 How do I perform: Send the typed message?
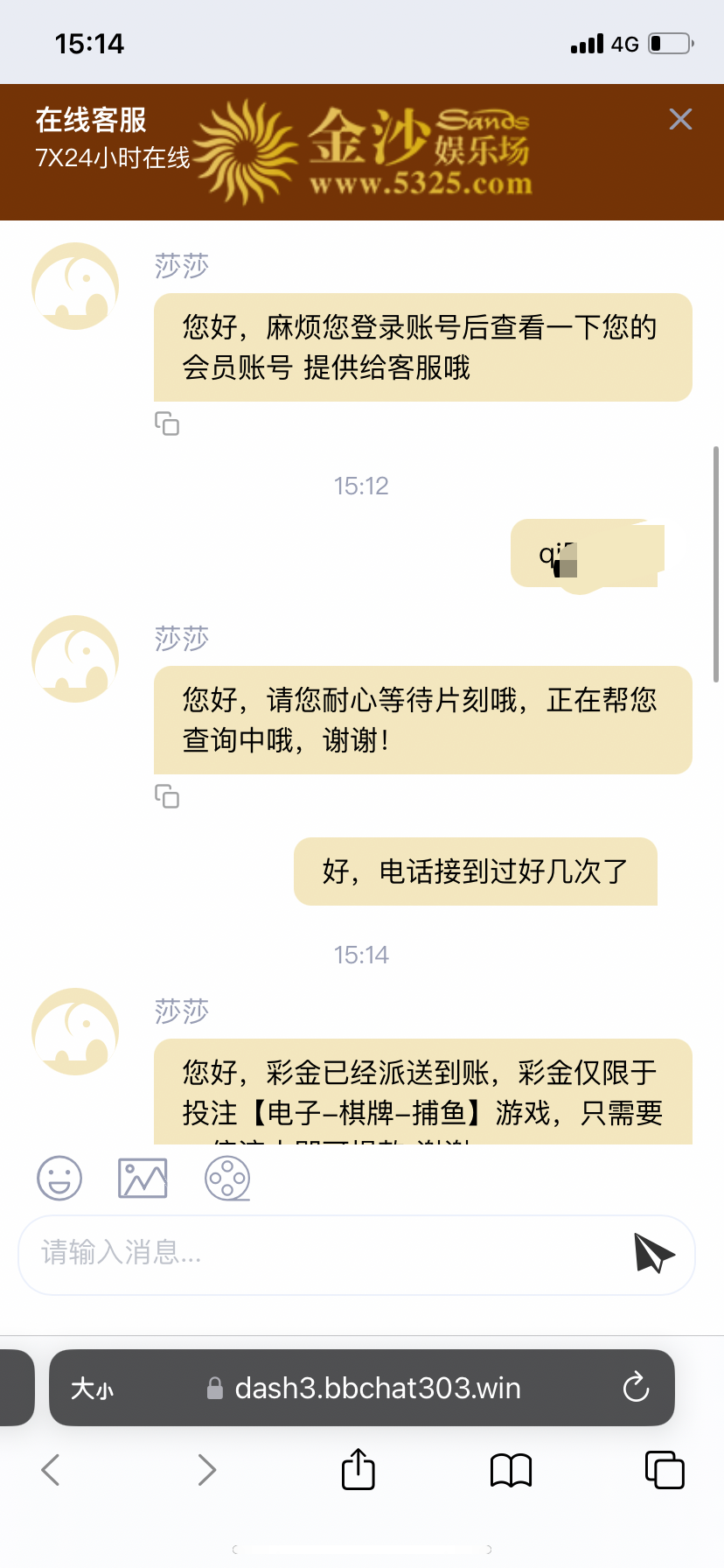tap(654, 1253)
